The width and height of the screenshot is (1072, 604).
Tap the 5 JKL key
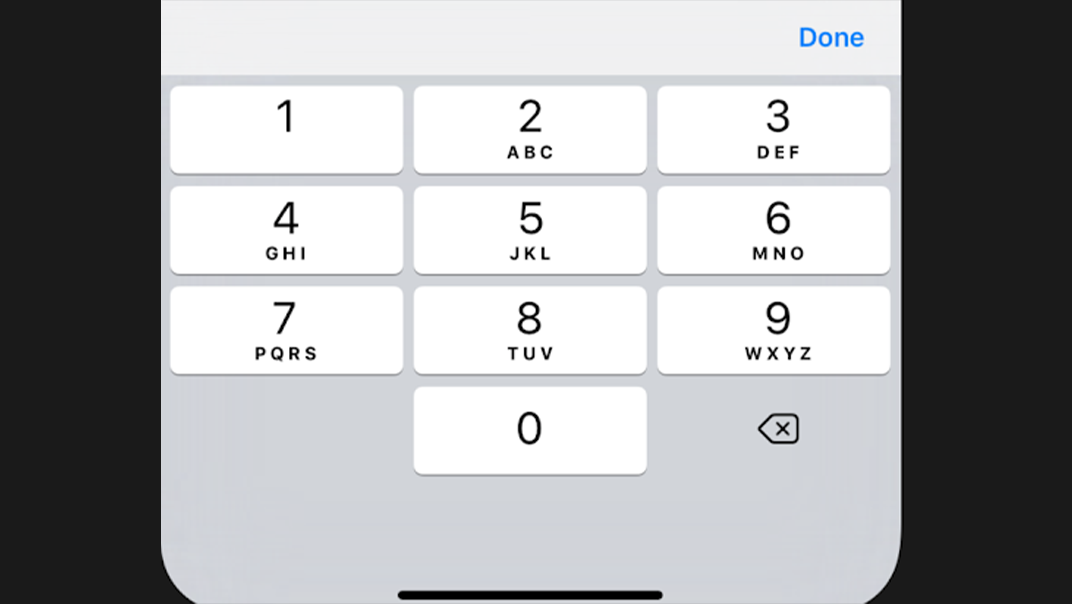pyautogui.click(x=530, y=230)
